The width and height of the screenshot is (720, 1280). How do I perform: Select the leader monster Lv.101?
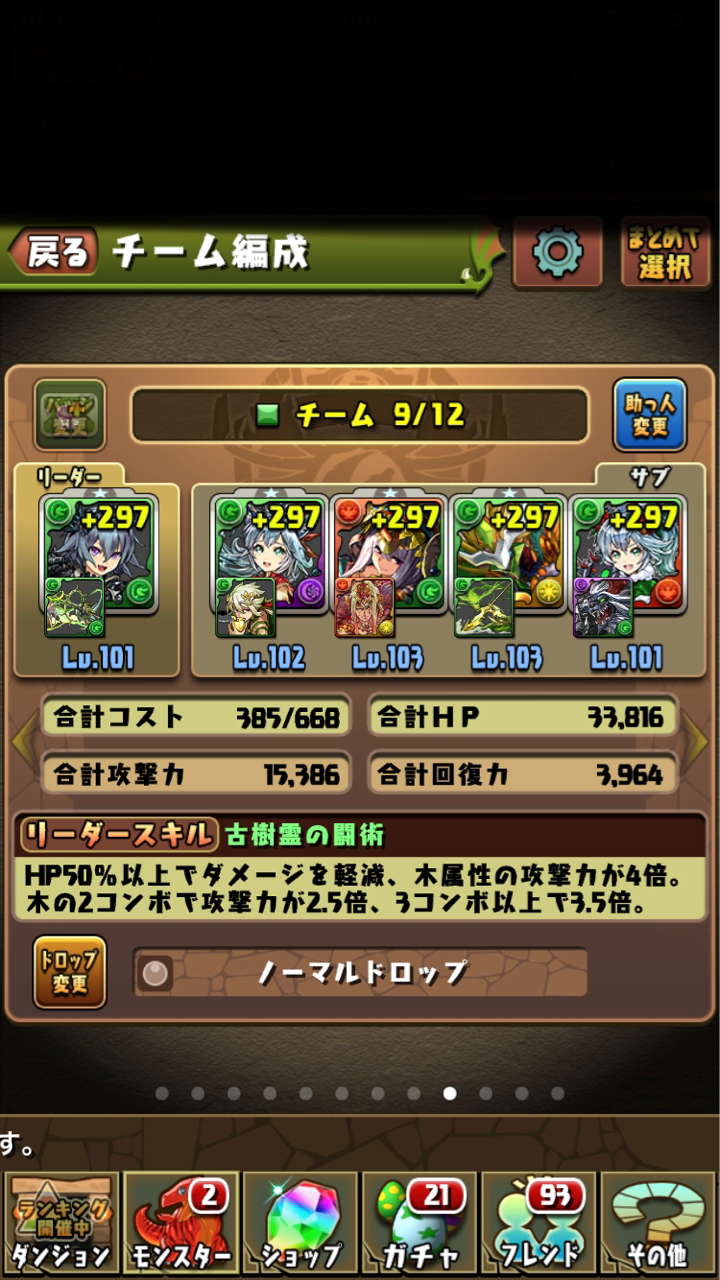point(98,567)
